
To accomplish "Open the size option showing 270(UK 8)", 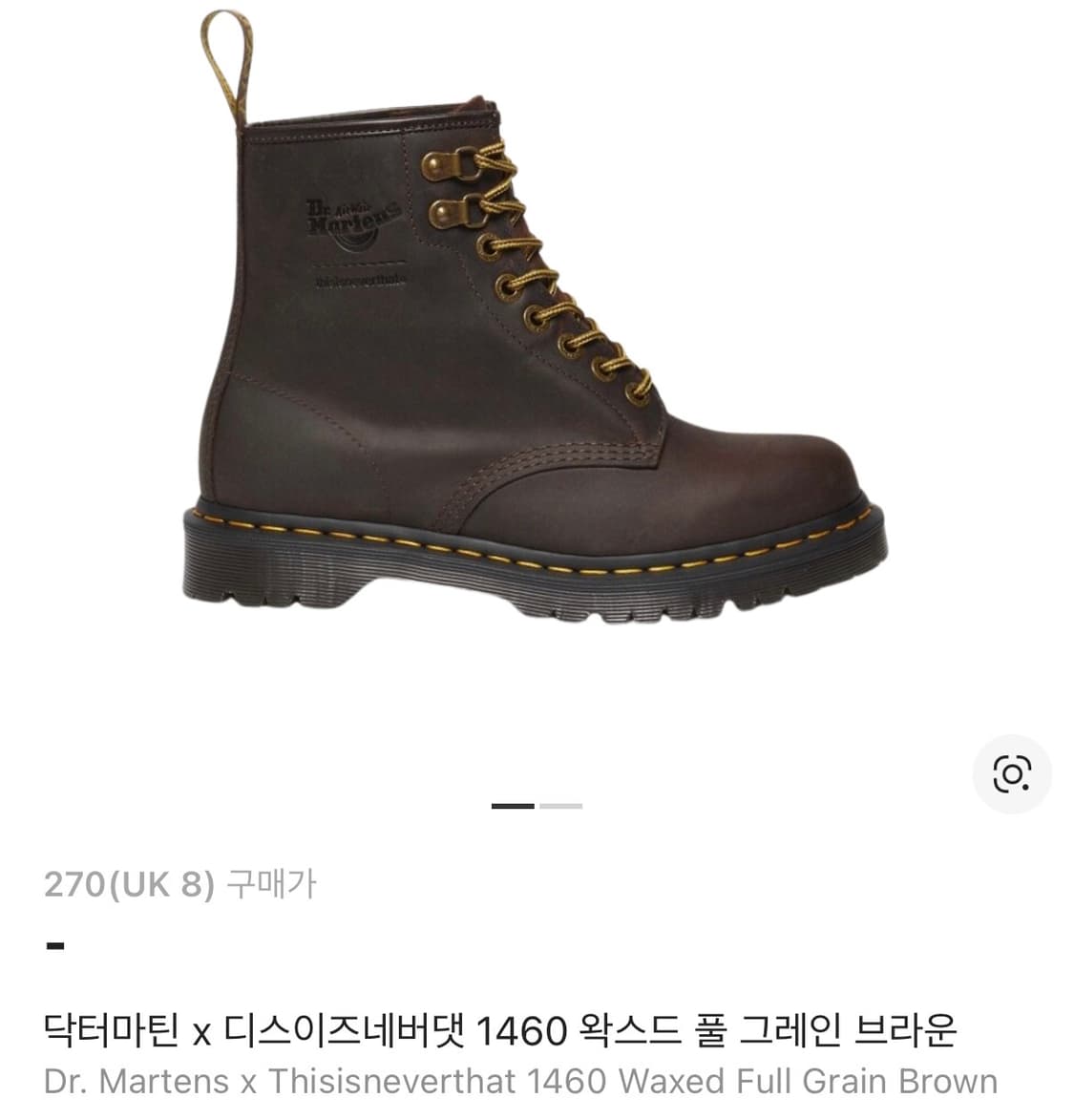I will (130, 883).
